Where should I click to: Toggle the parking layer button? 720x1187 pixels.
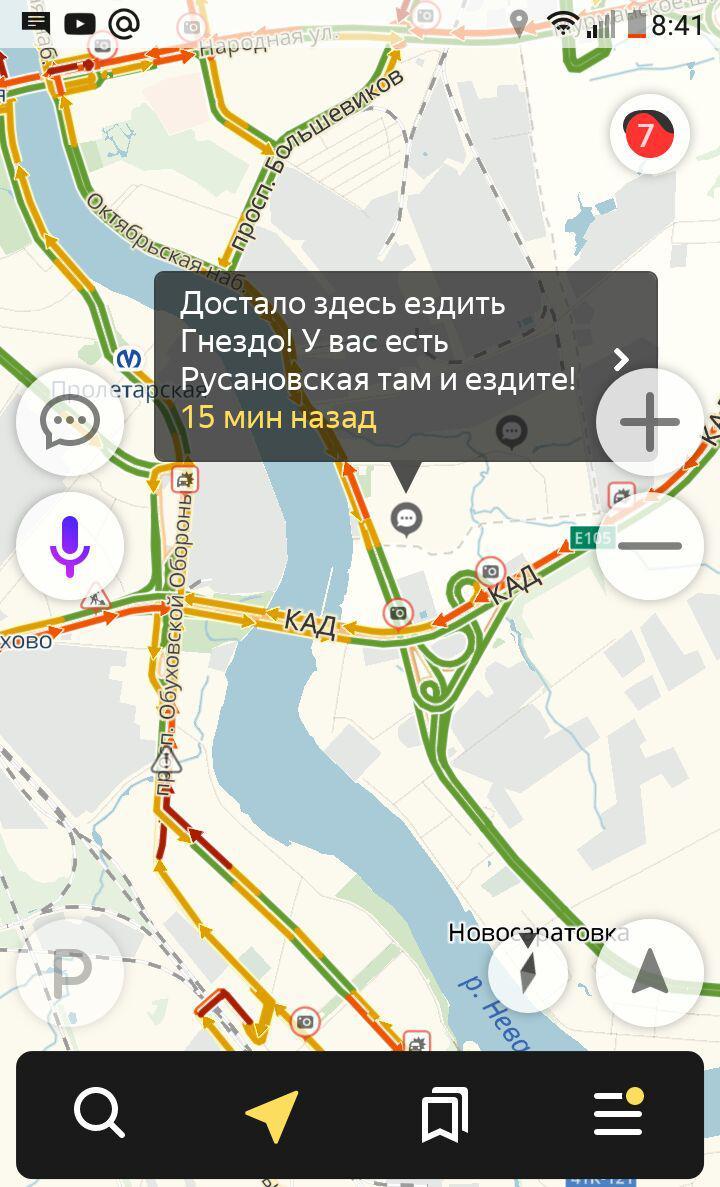[x=69, y=971]
